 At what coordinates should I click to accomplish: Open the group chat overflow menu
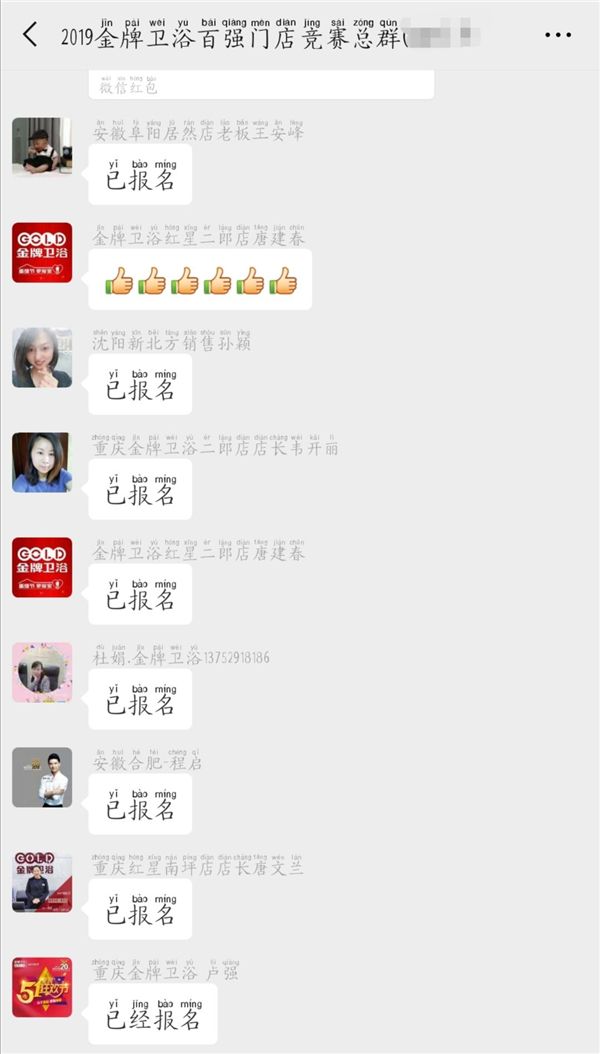point(558,35)
